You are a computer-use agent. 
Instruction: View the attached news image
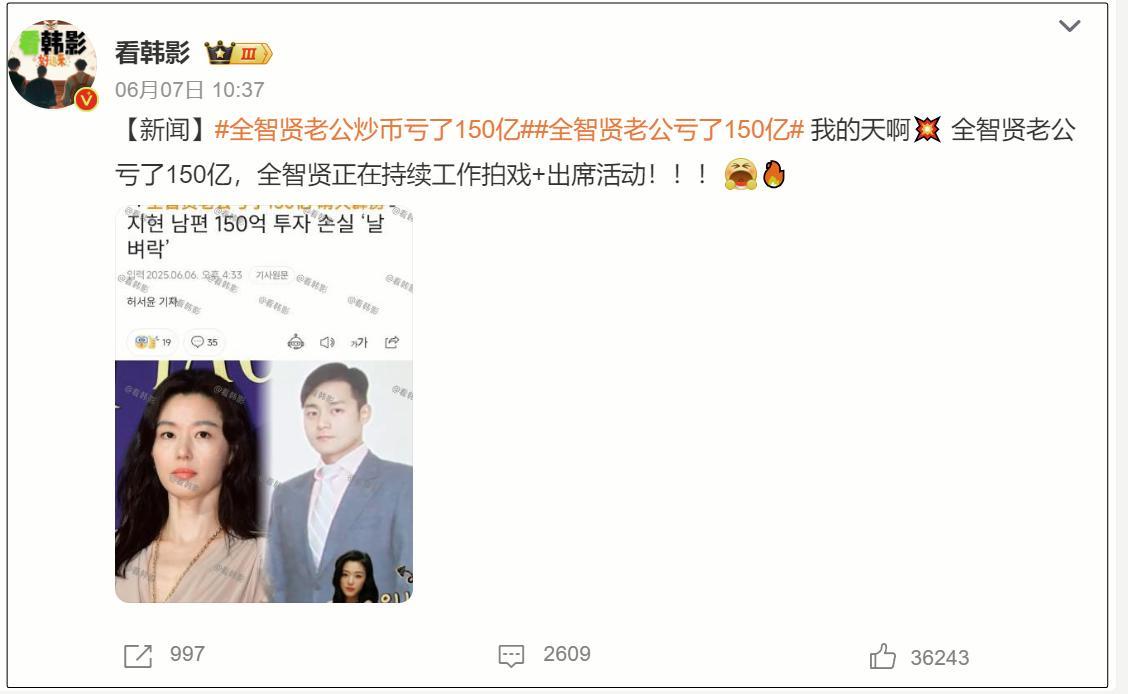pyautogui.click(x=264, y=402)
